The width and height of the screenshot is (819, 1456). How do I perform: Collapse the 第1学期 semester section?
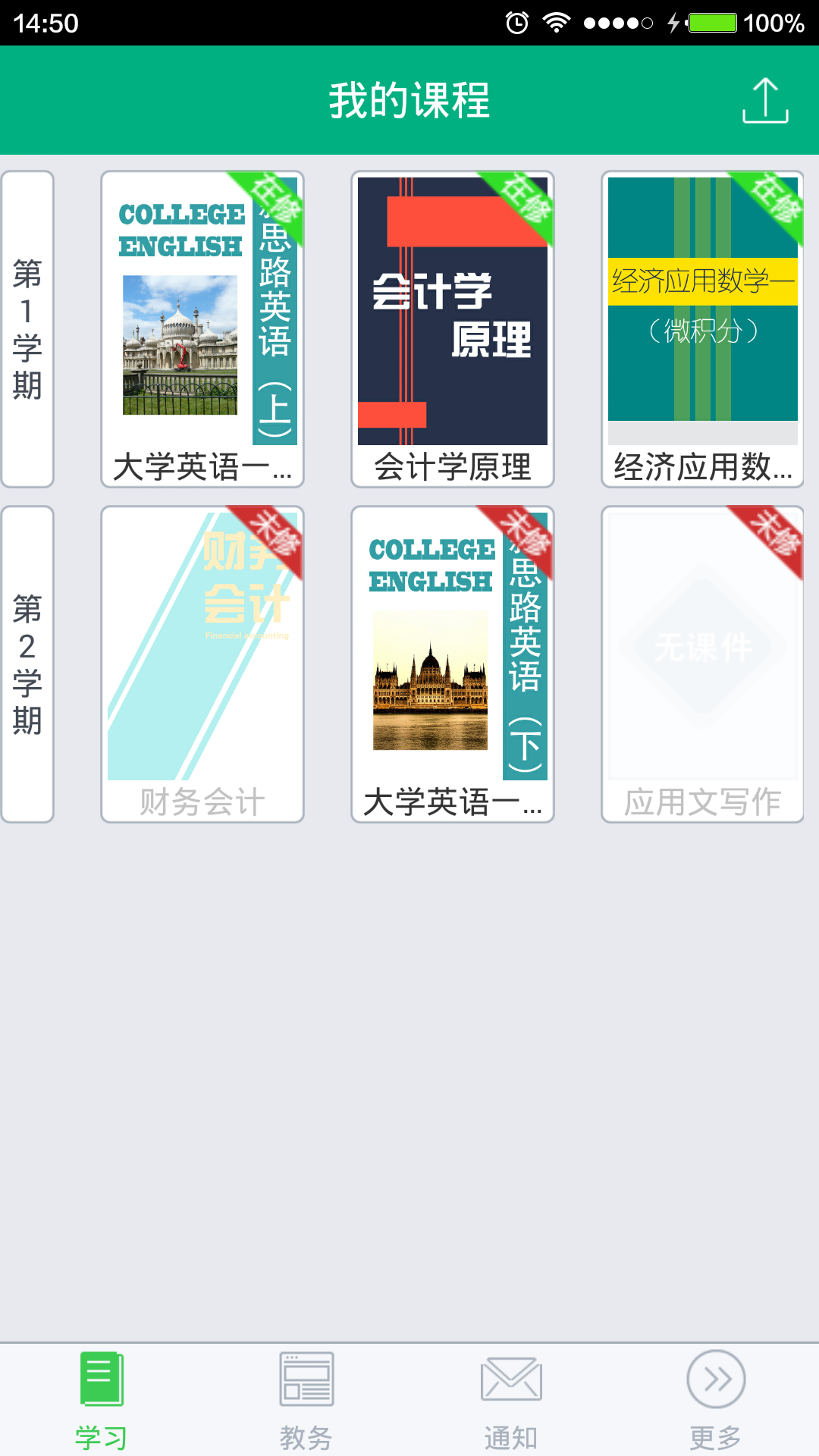pos(27,328)
